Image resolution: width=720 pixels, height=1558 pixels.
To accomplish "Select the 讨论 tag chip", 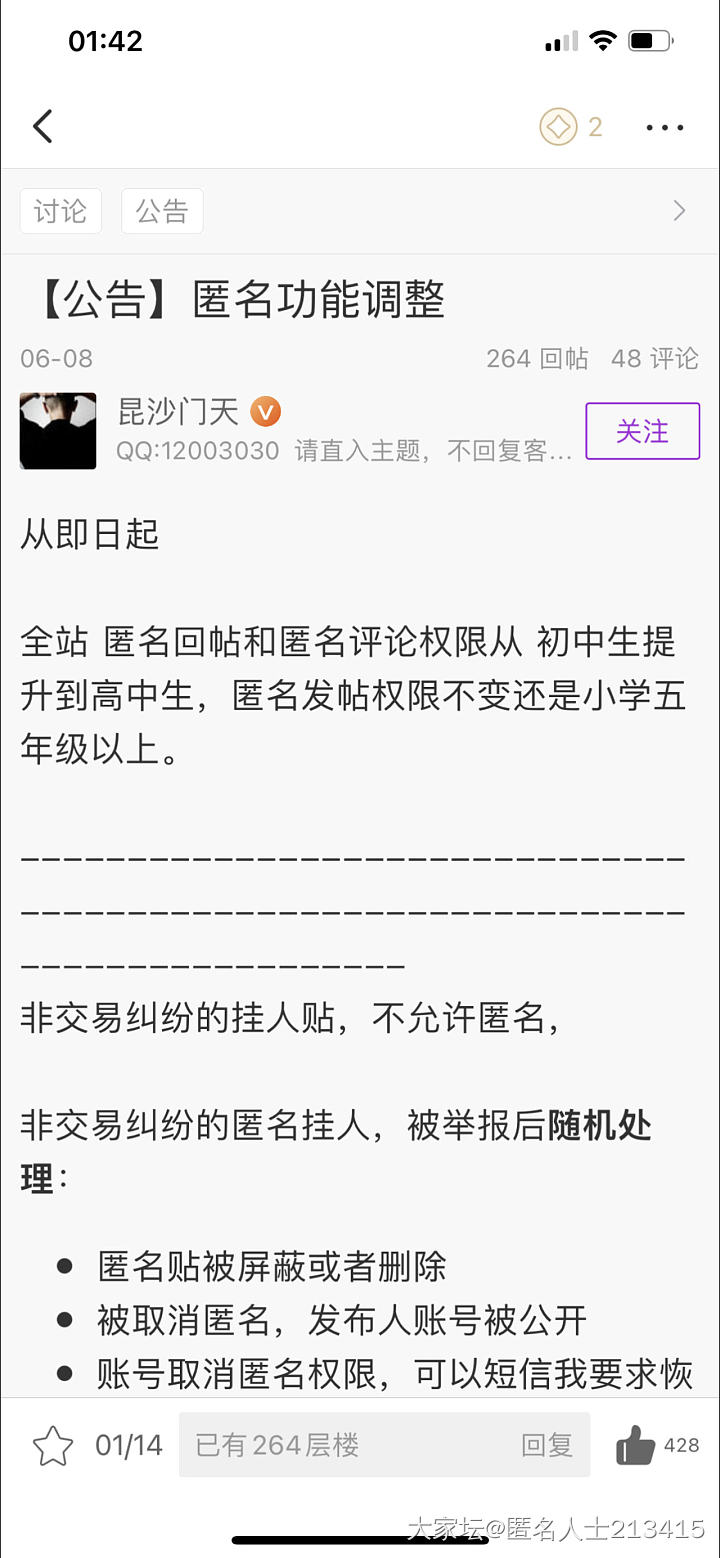I will tap(60, 211).
